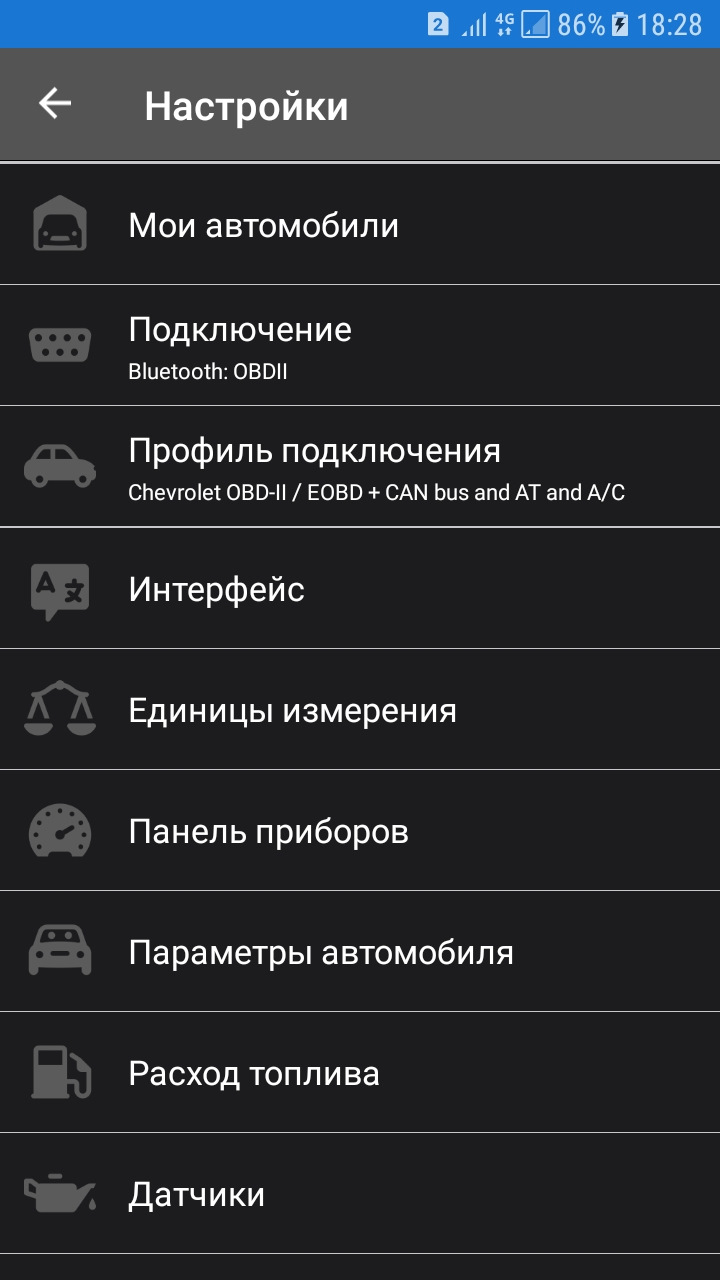Viewport: 720px width, 1280px height.
Task: Select the car icon beside Параметры автомобиля
Action: pyautogui.click(x=60, y=951)
